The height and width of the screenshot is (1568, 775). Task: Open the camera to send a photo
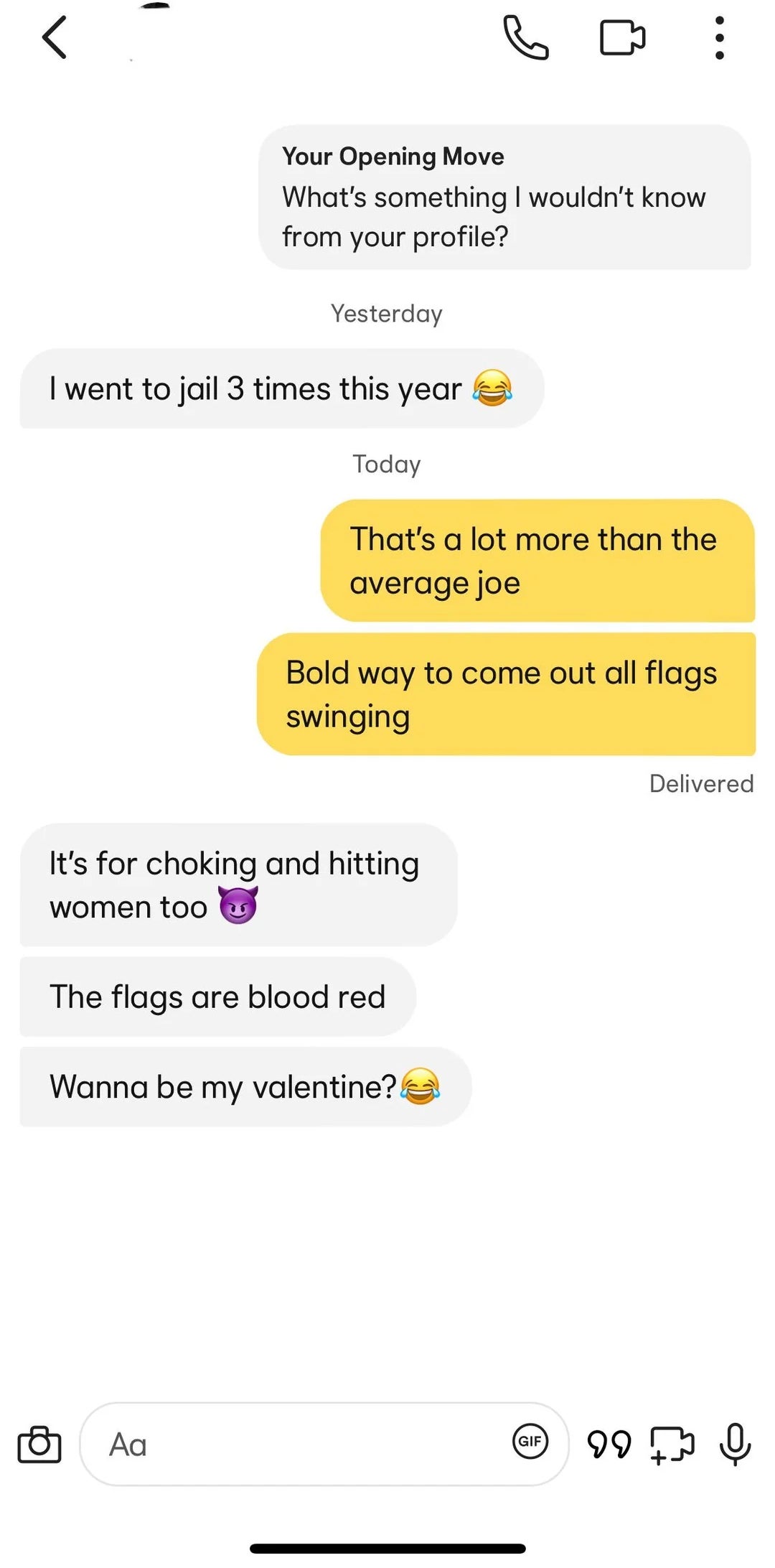[39, 1444]
